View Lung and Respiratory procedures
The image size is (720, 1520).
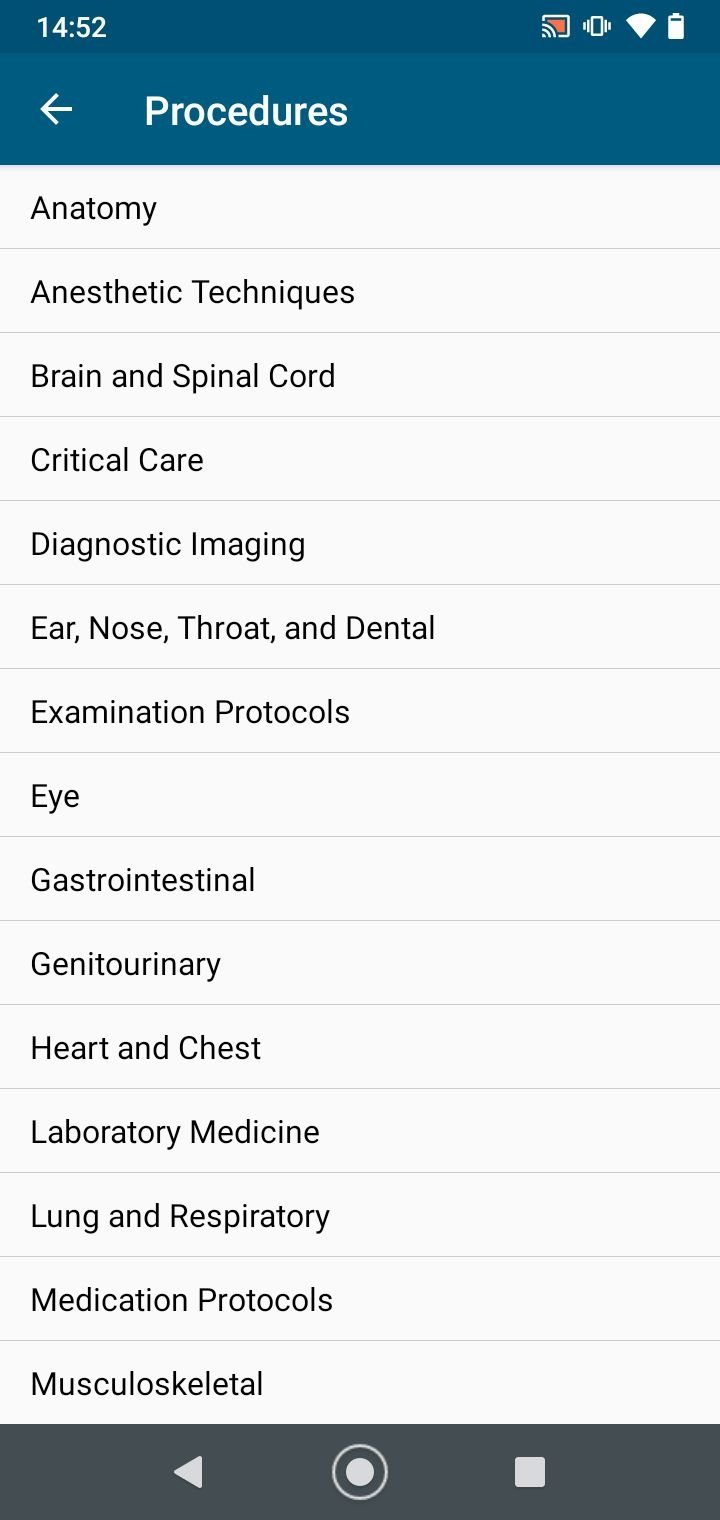[360, 1216]
